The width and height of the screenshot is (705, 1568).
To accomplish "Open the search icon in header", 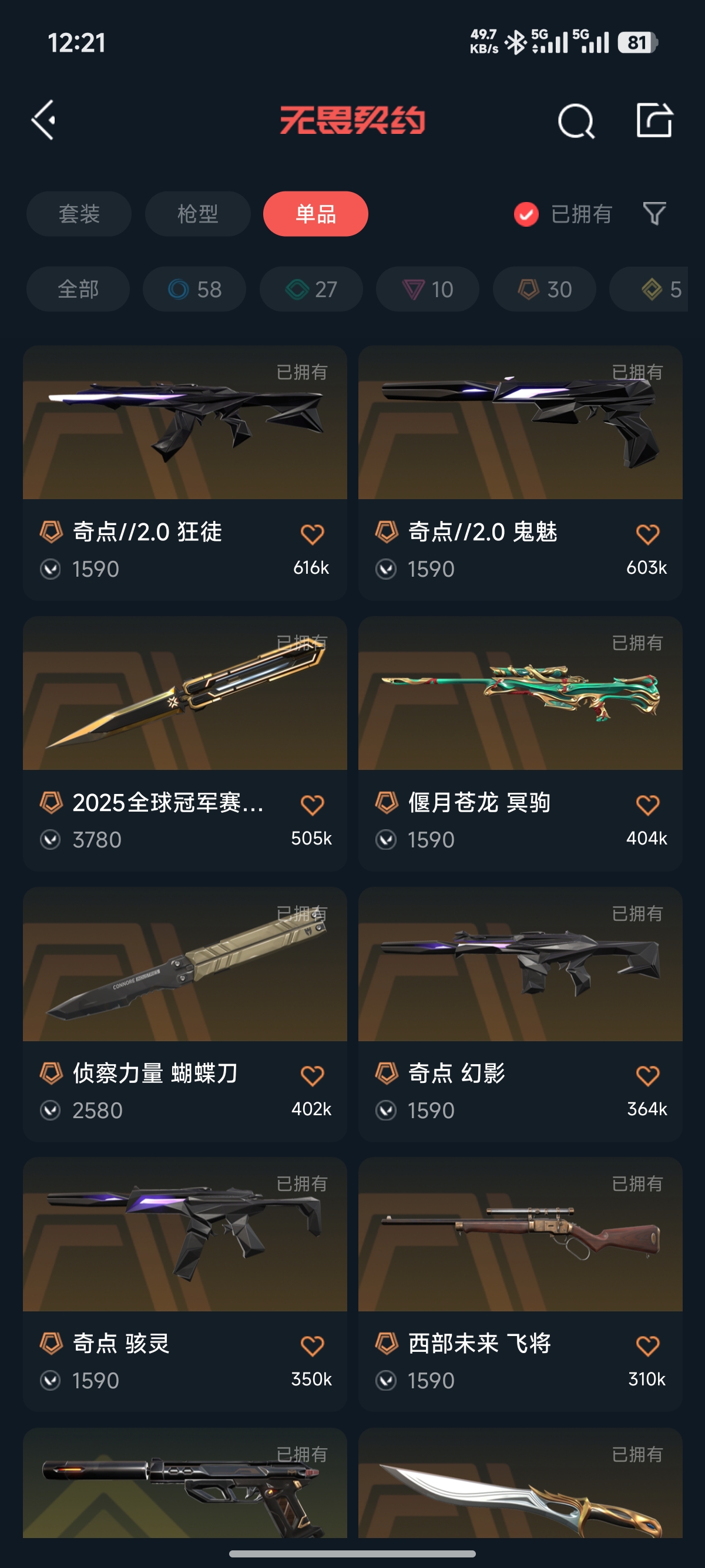I will point(575,121).
